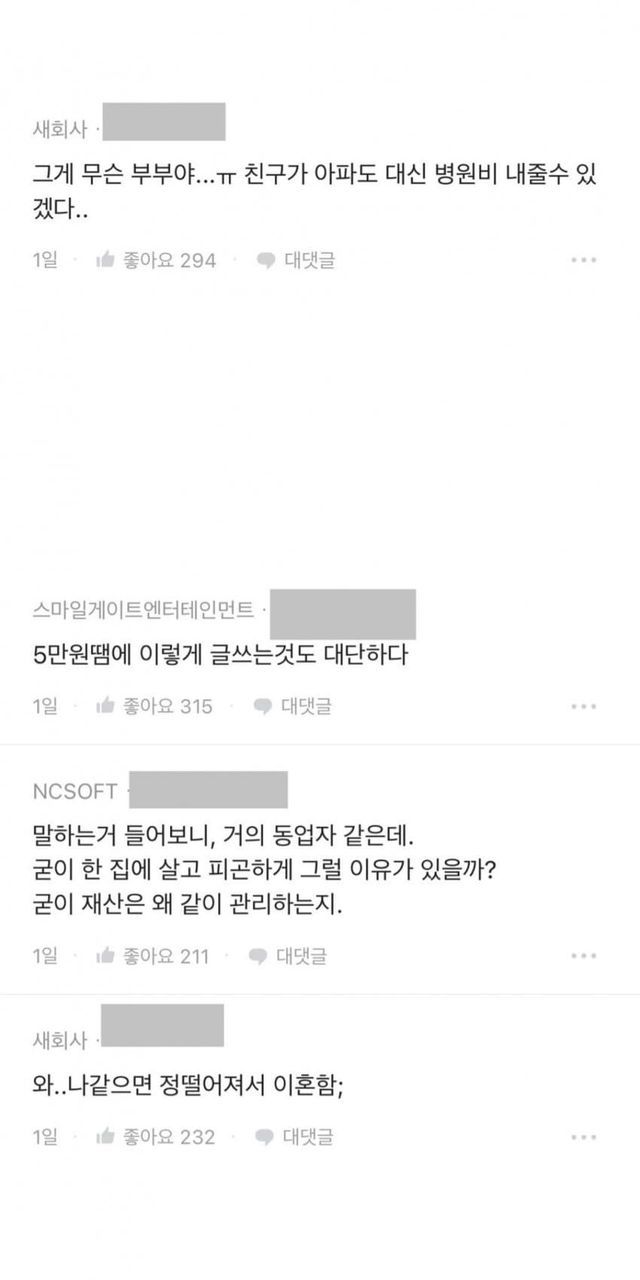
Task: Reply to the NCSOFT user's comment
Action: [290, 956]
